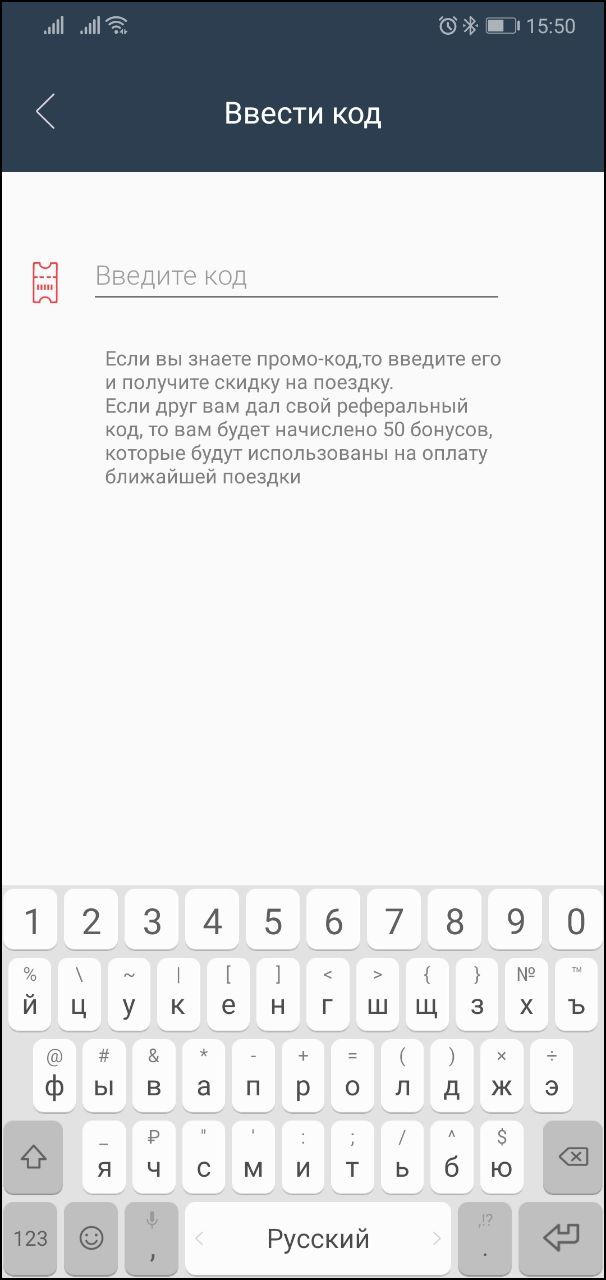Viewport: 606px width, 1280px height.
Task: Tap the backspace key on the keyboard
Action: 572,1157
